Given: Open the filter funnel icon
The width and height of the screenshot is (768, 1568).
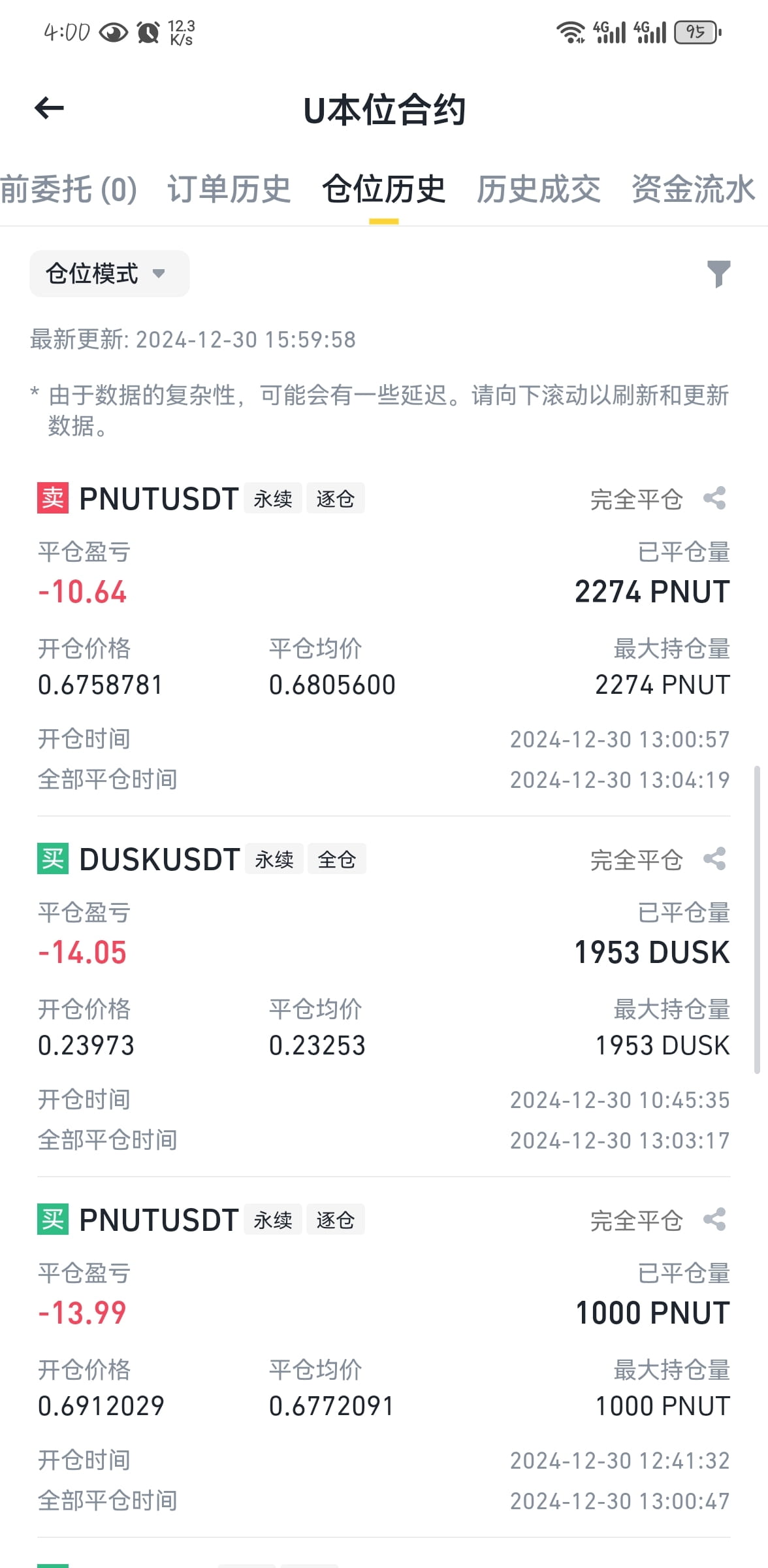Looking at the screenshot, I should point(718,274).
